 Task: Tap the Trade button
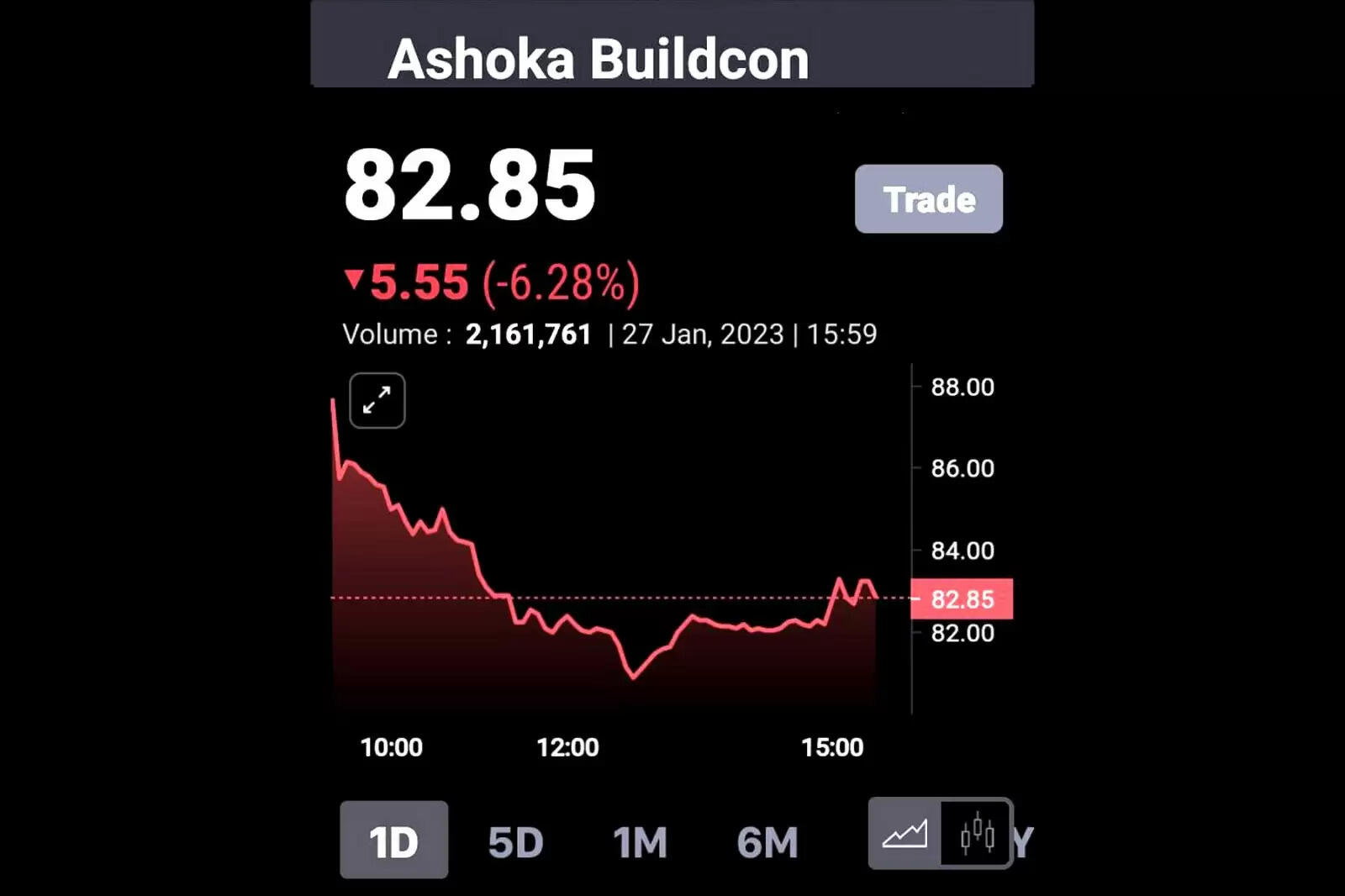(x=928, y=199)
